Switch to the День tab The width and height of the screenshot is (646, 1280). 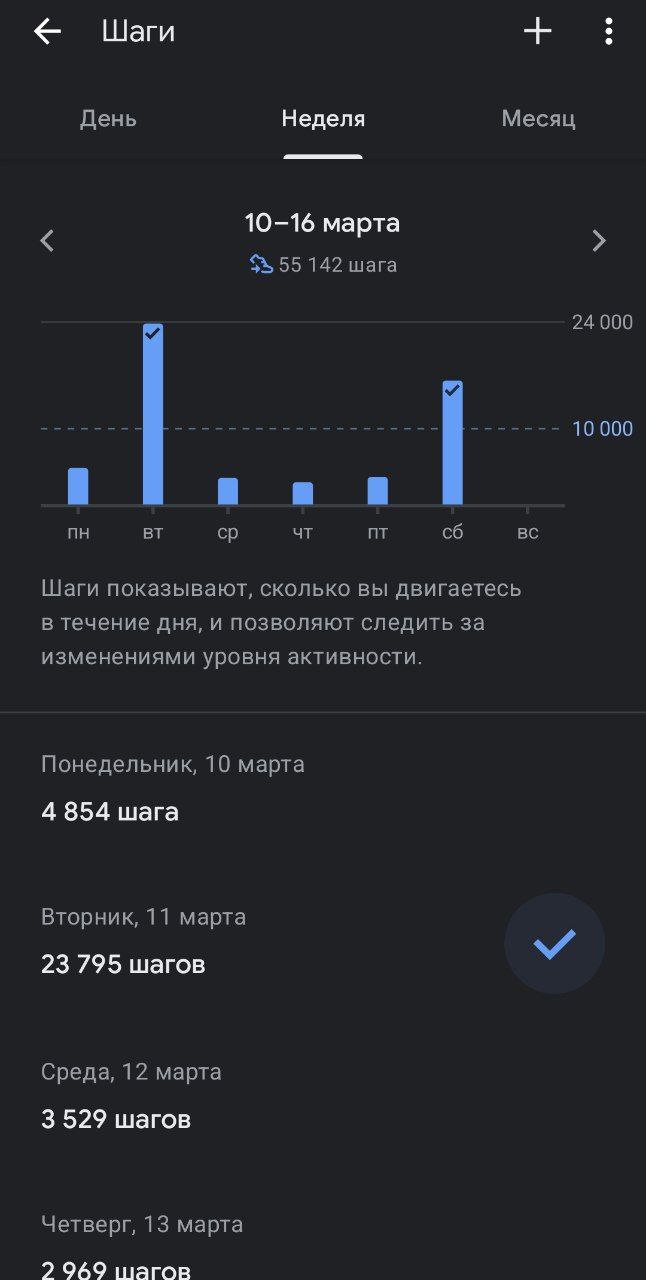pos(108,119)
